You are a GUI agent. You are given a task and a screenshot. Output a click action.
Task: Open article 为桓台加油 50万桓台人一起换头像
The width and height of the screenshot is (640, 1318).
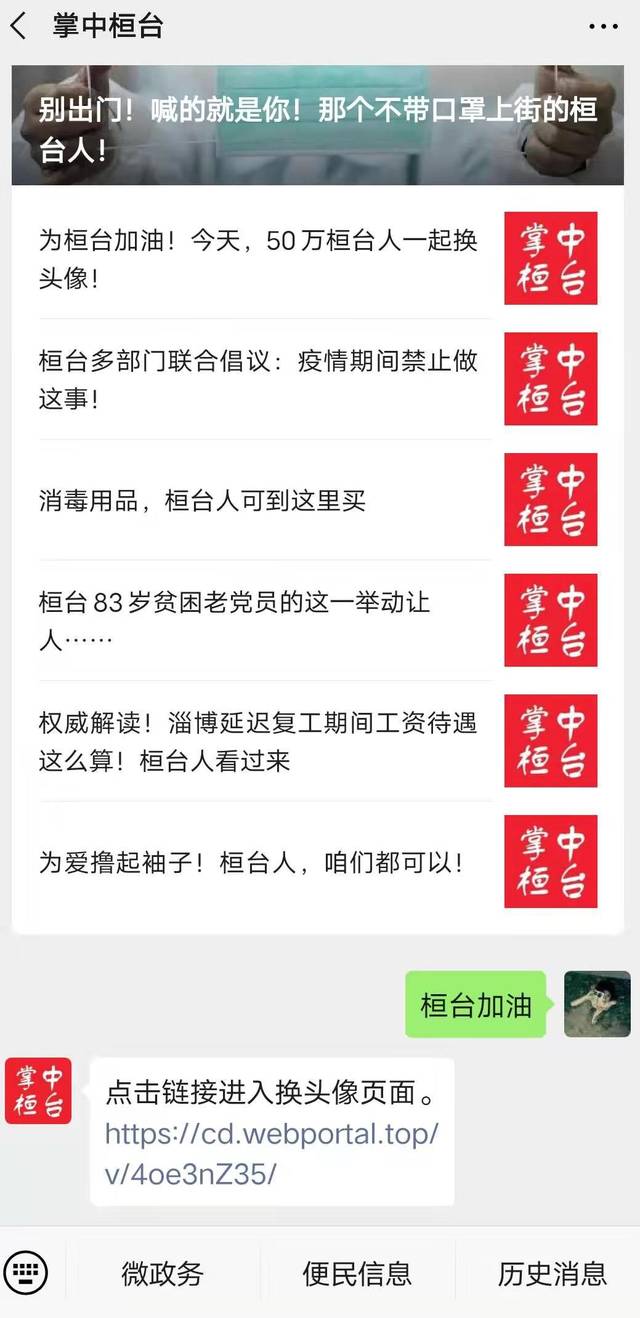[260, 258]
